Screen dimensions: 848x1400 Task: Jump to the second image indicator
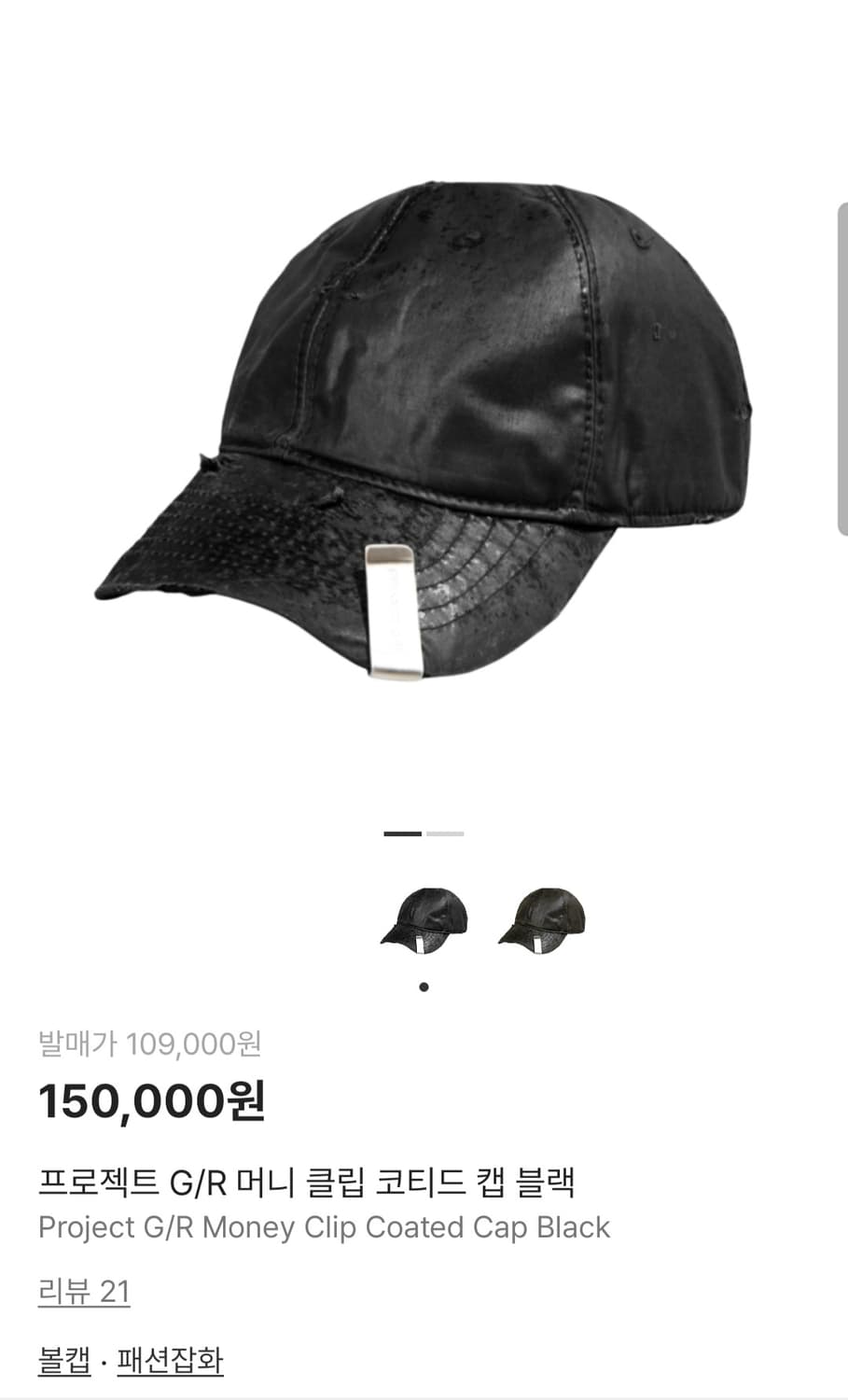coord(445,833)
